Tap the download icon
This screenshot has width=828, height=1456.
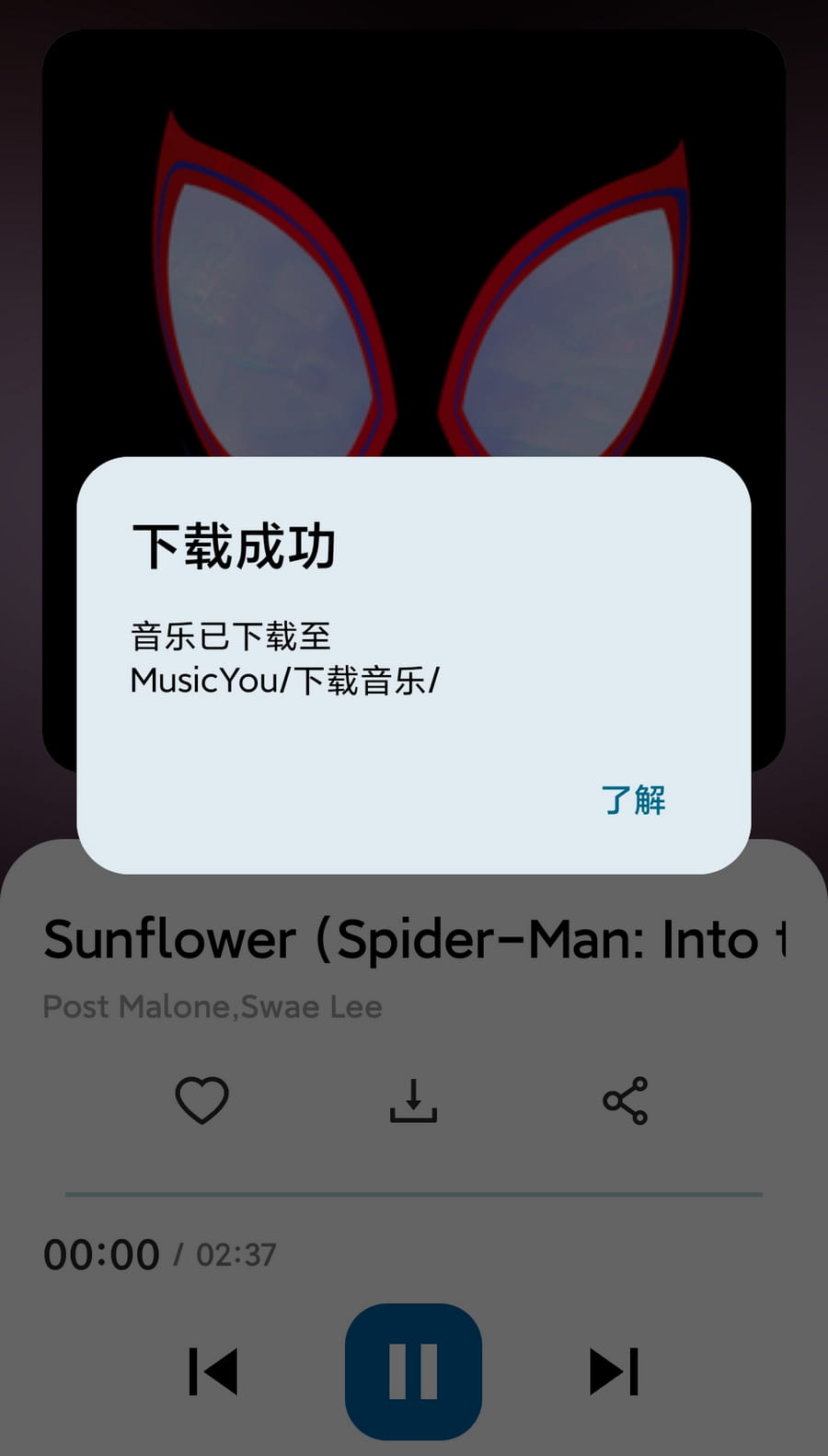click(413, 1100)
